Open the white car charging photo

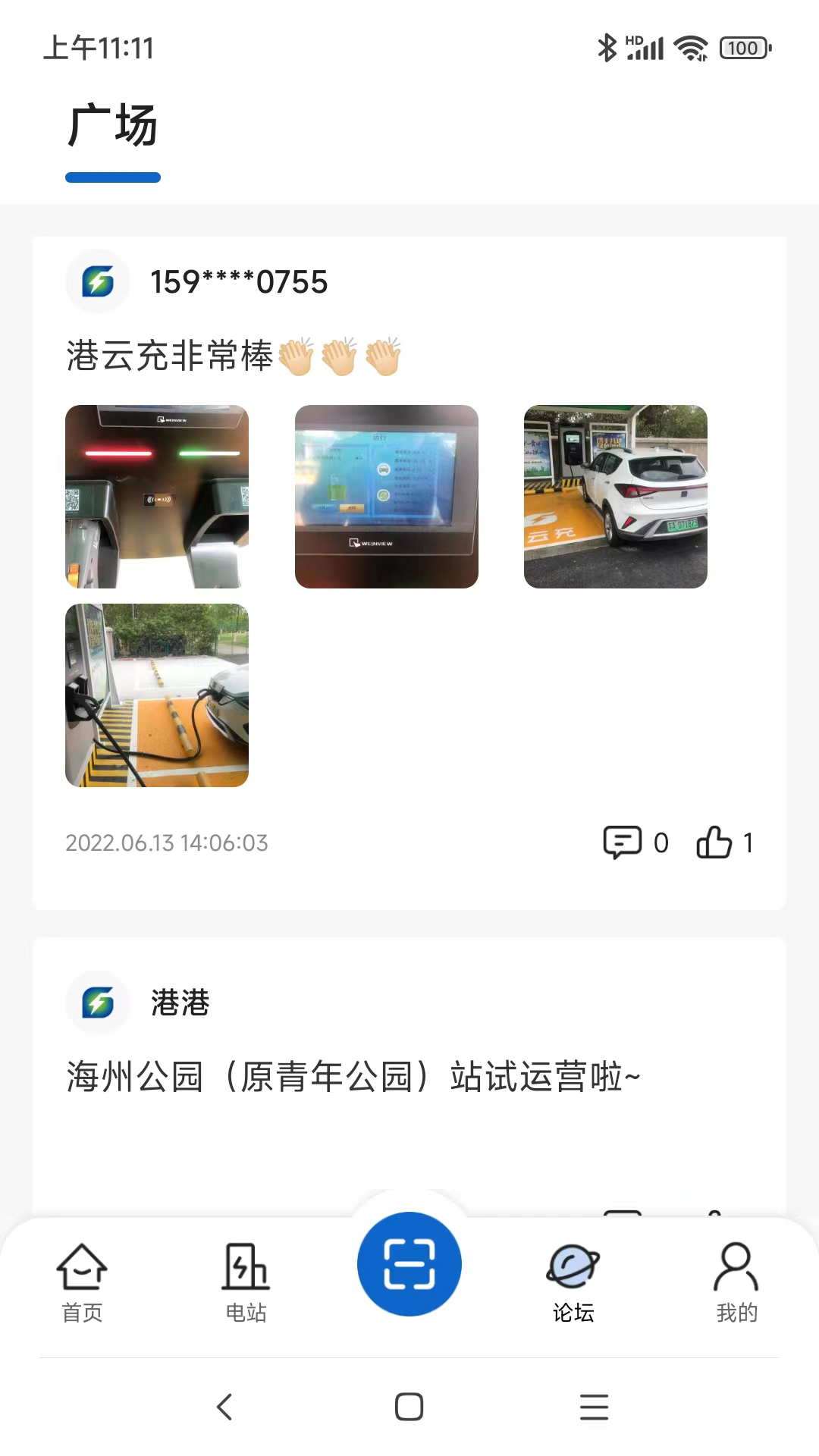[616, 497]
